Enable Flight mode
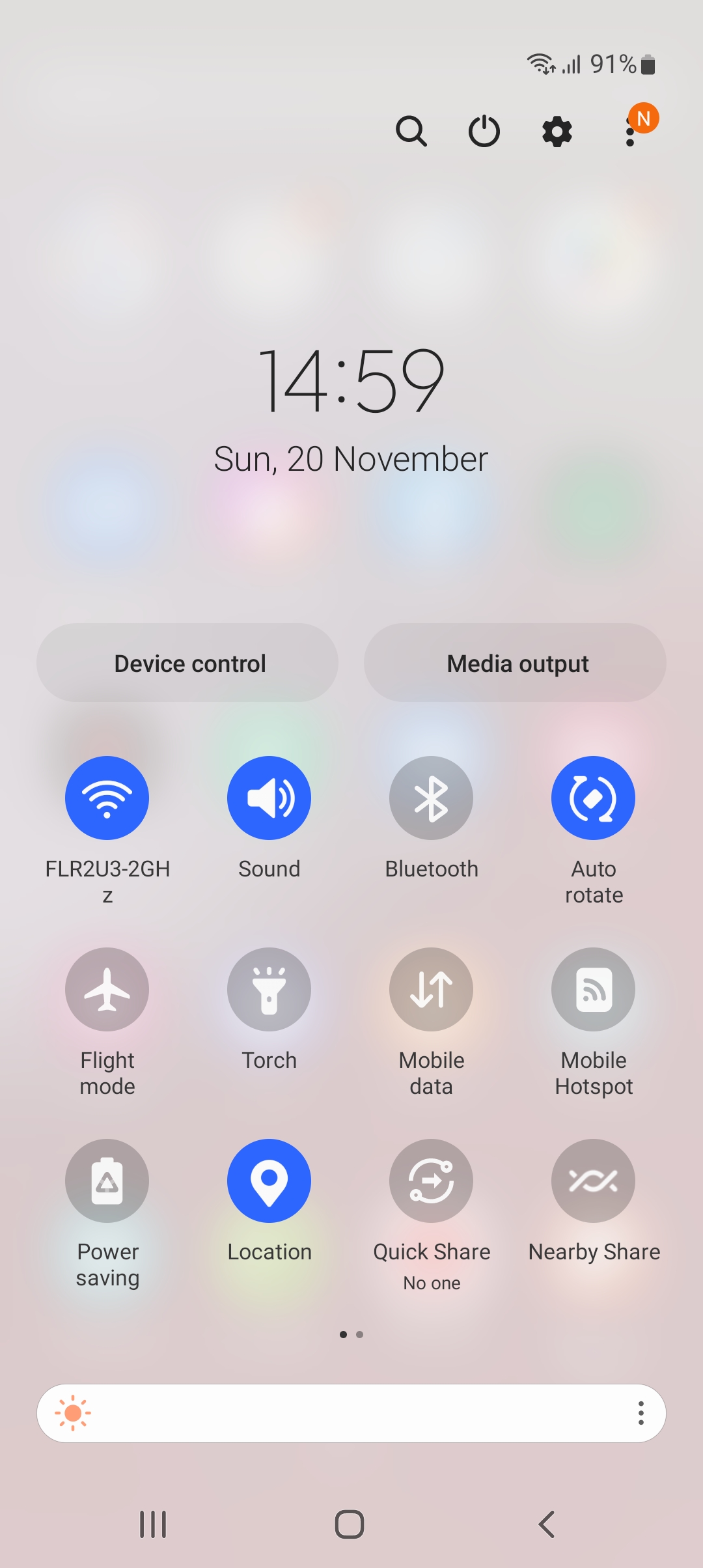The image size is (703, 1568). tap(107, 989)
